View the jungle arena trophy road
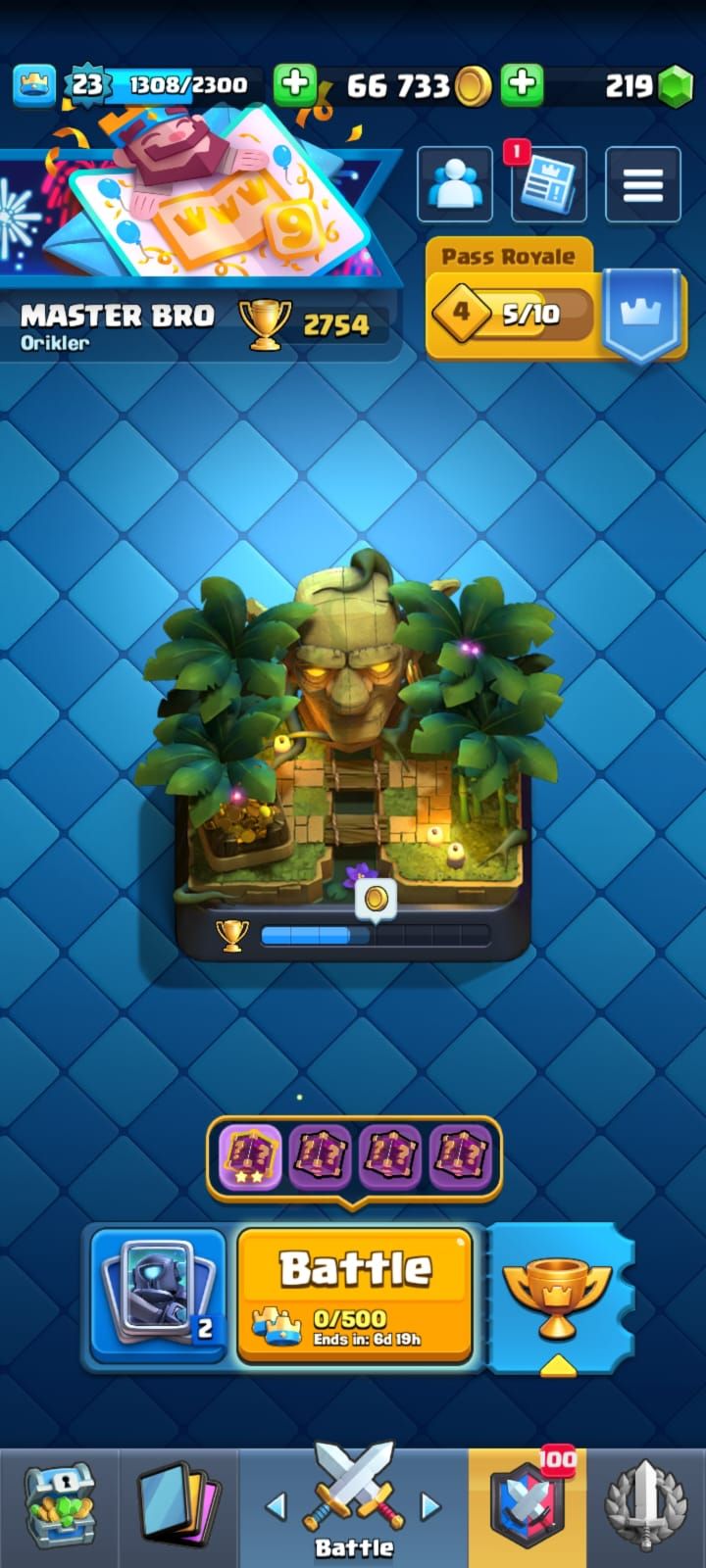706x1568 pixels. point(353,764)
